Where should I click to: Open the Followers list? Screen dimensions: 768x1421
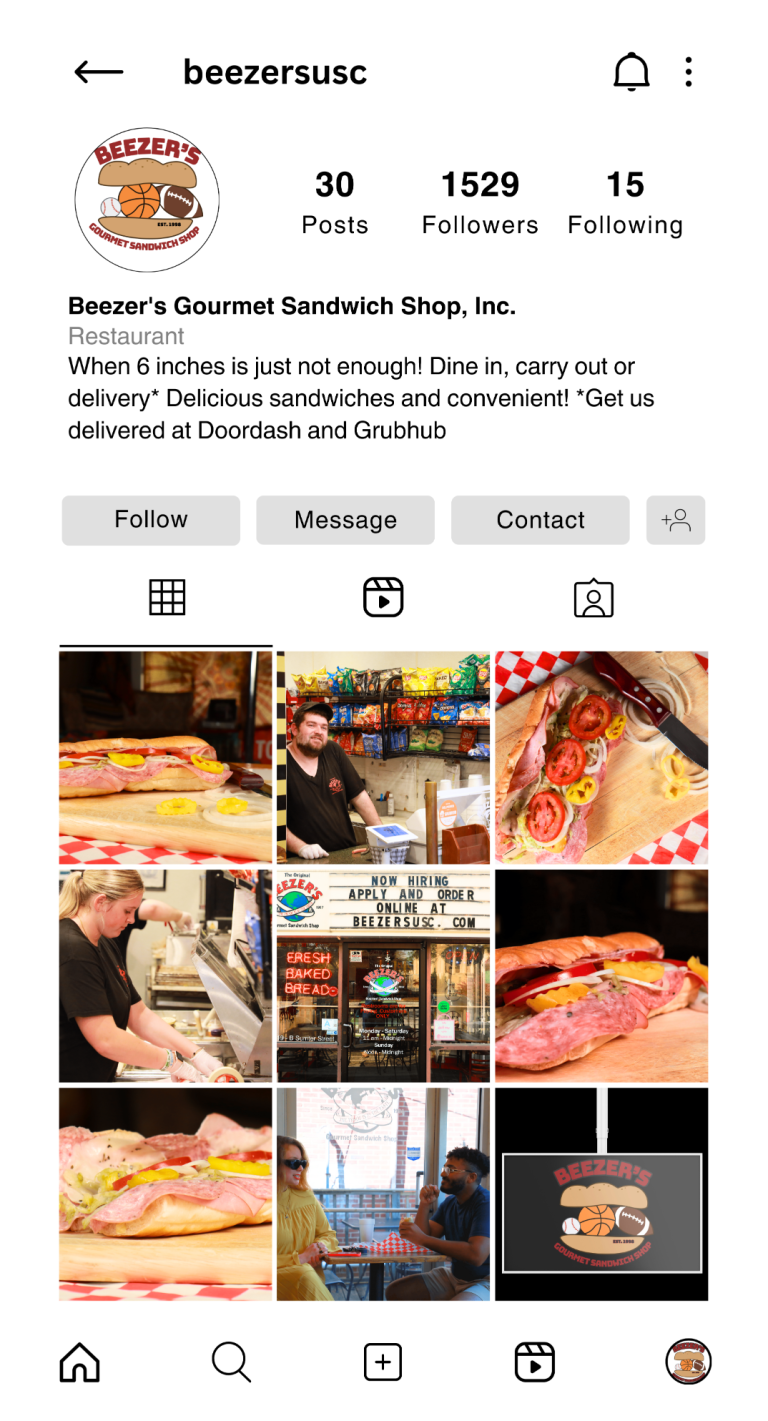click(480, 201)
